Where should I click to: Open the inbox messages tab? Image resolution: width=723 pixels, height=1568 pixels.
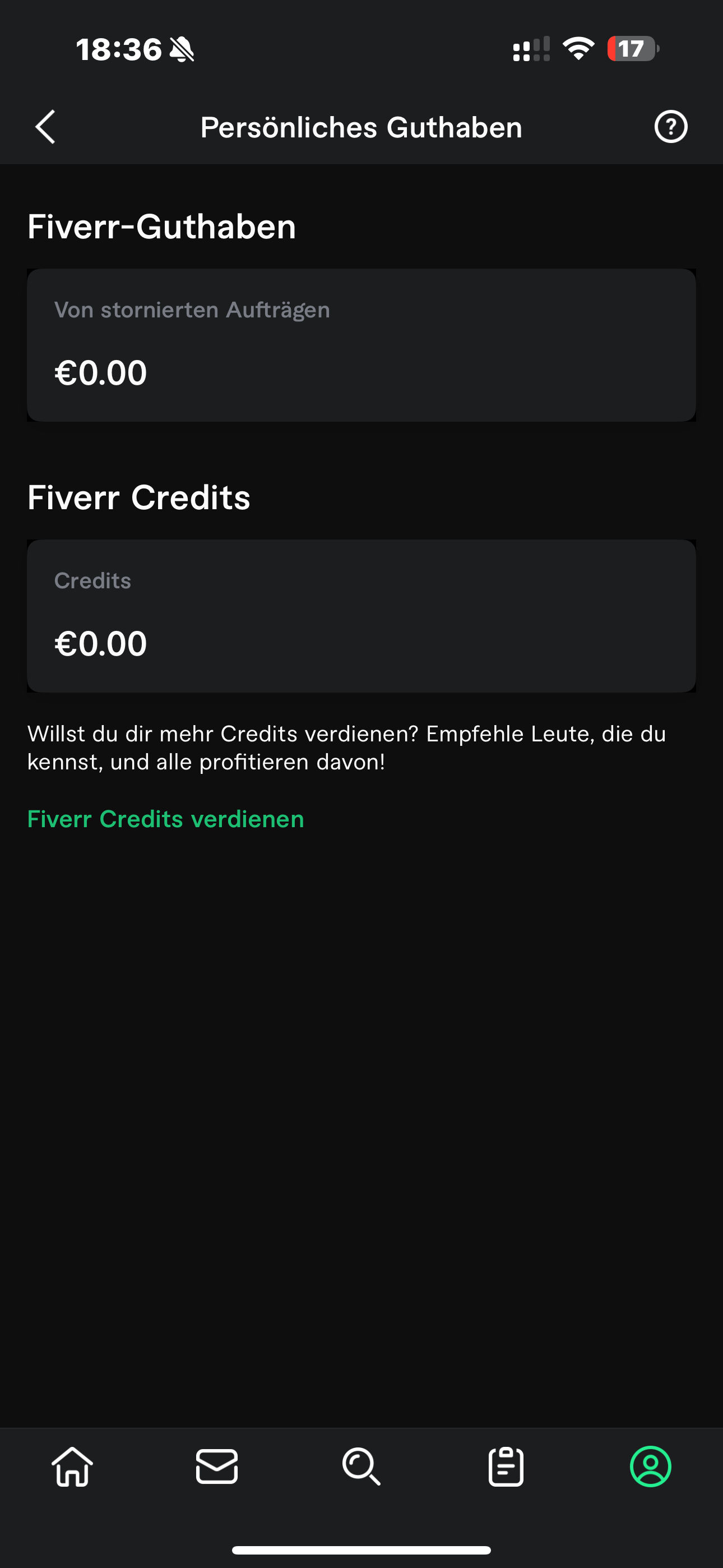(x=217, y=1466)
